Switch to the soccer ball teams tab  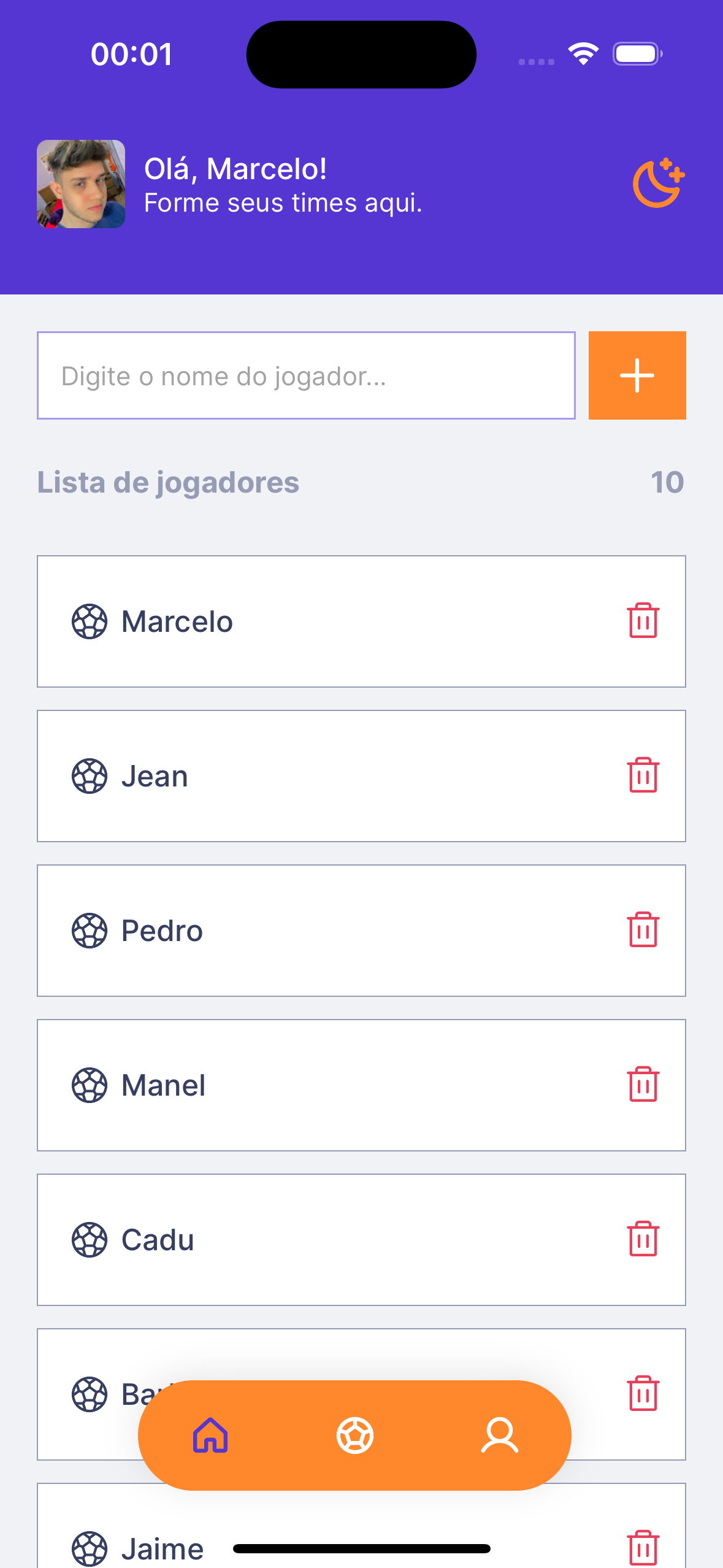point(355,1435)
